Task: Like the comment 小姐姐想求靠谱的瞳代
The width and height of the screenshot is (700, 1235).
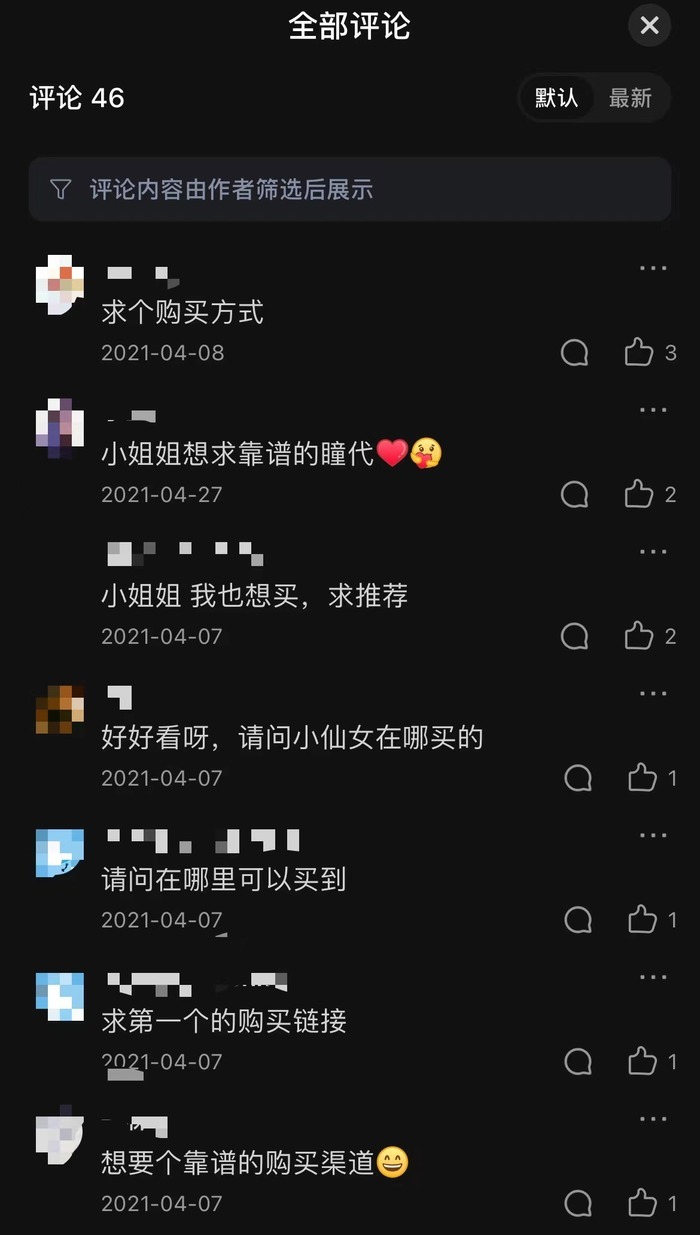Action: pos(639,494)
